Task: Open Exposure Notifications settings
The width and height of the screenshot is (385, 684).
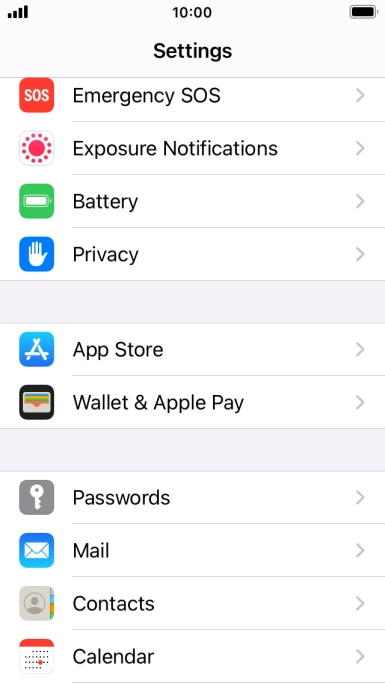Action: click(192, 148)
